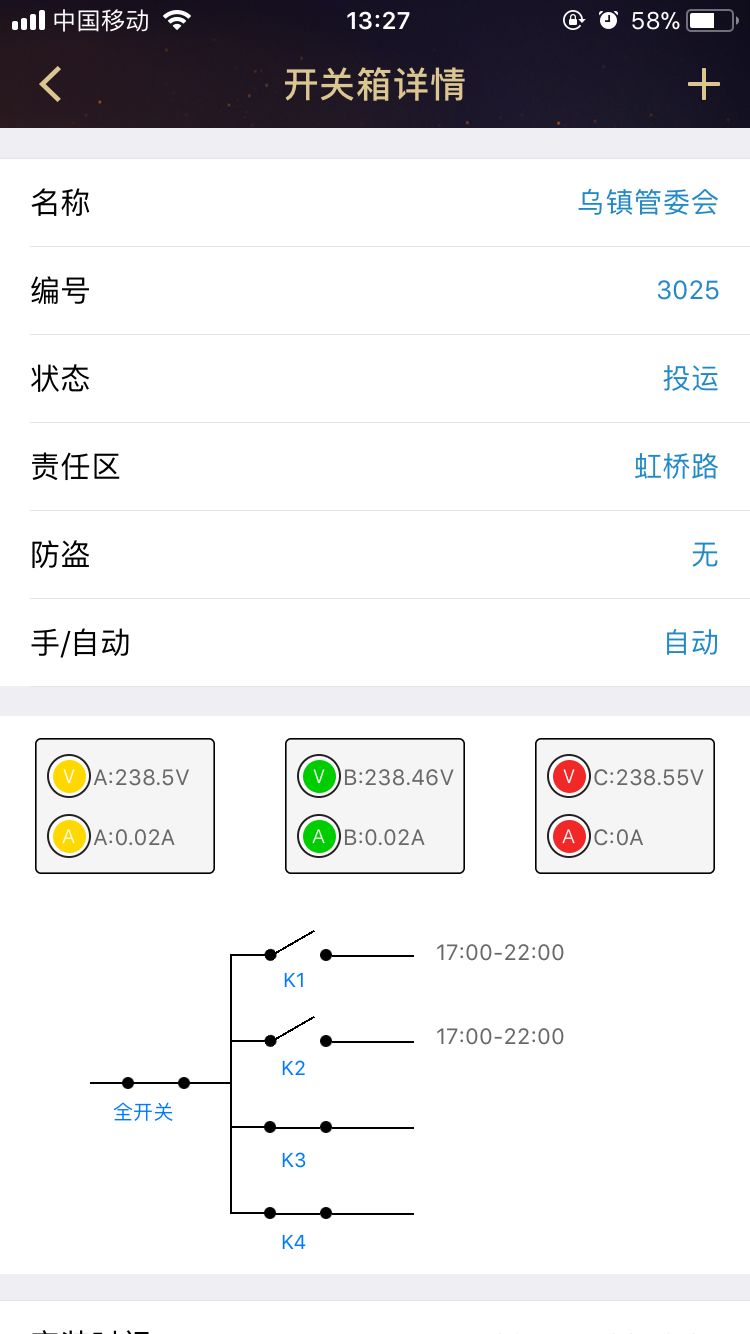Open the 责任区 row showing 虹桥路

pyautogui.click(x=375, y=467)
